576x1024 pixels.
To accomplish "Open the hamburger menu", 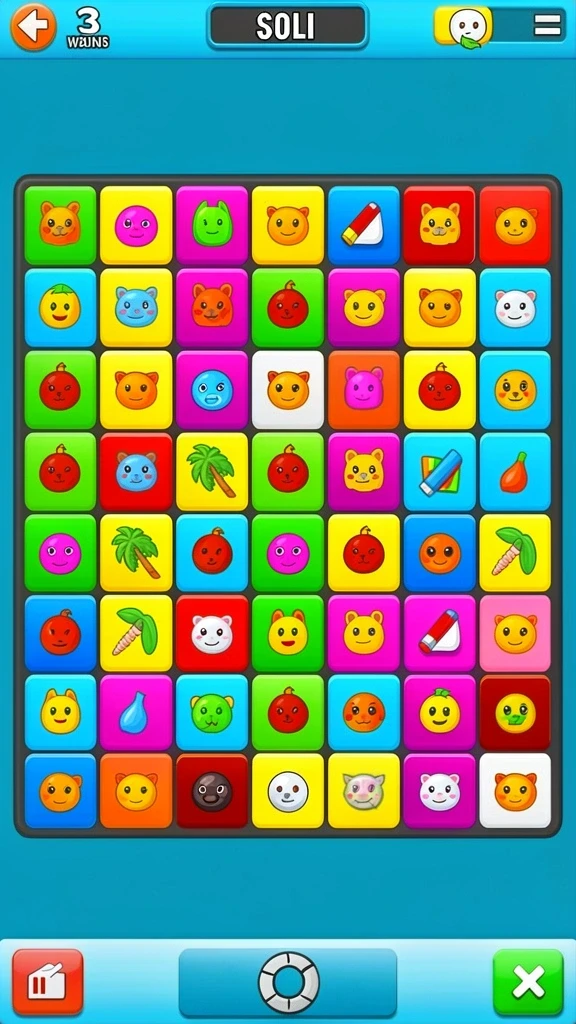I will [547, 25].
